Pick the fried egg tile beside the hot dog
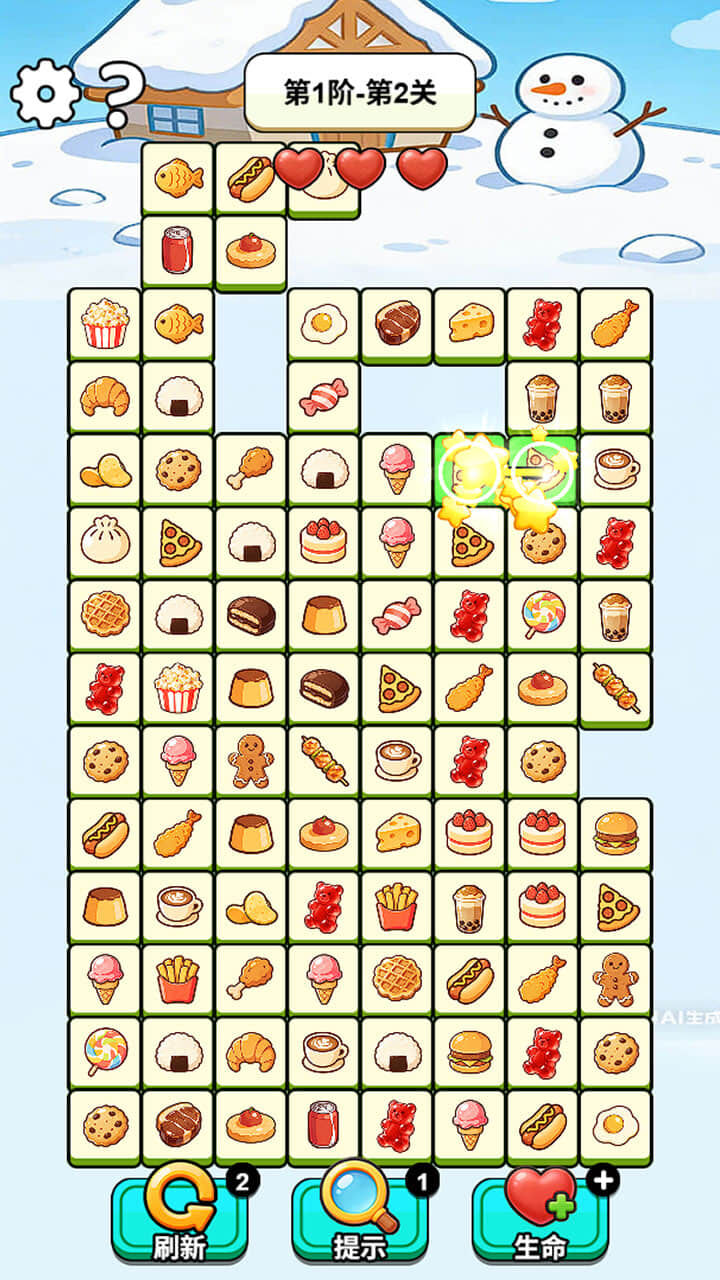 [x=615, y=1125]
